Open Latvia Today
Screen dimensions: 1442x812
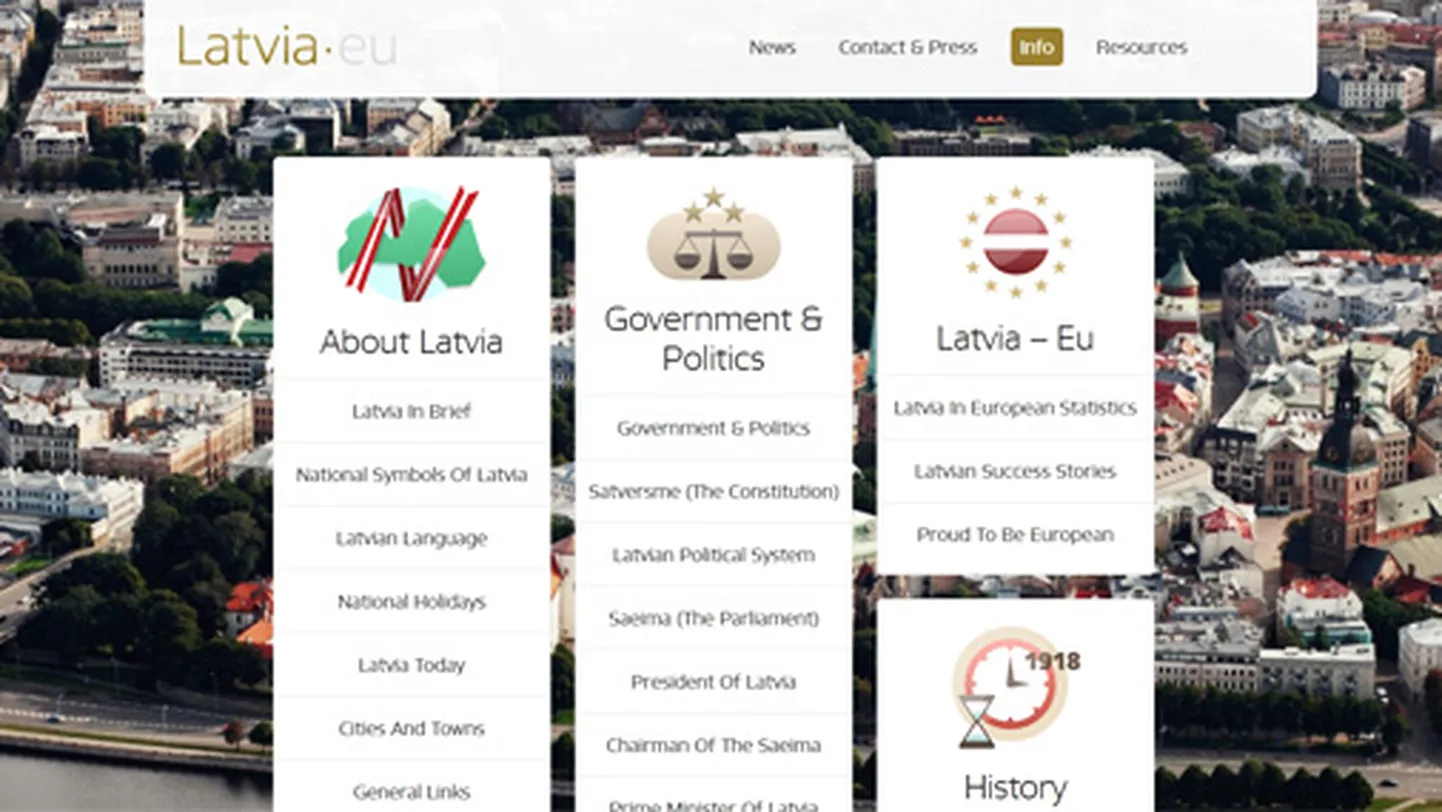[411, 665]
